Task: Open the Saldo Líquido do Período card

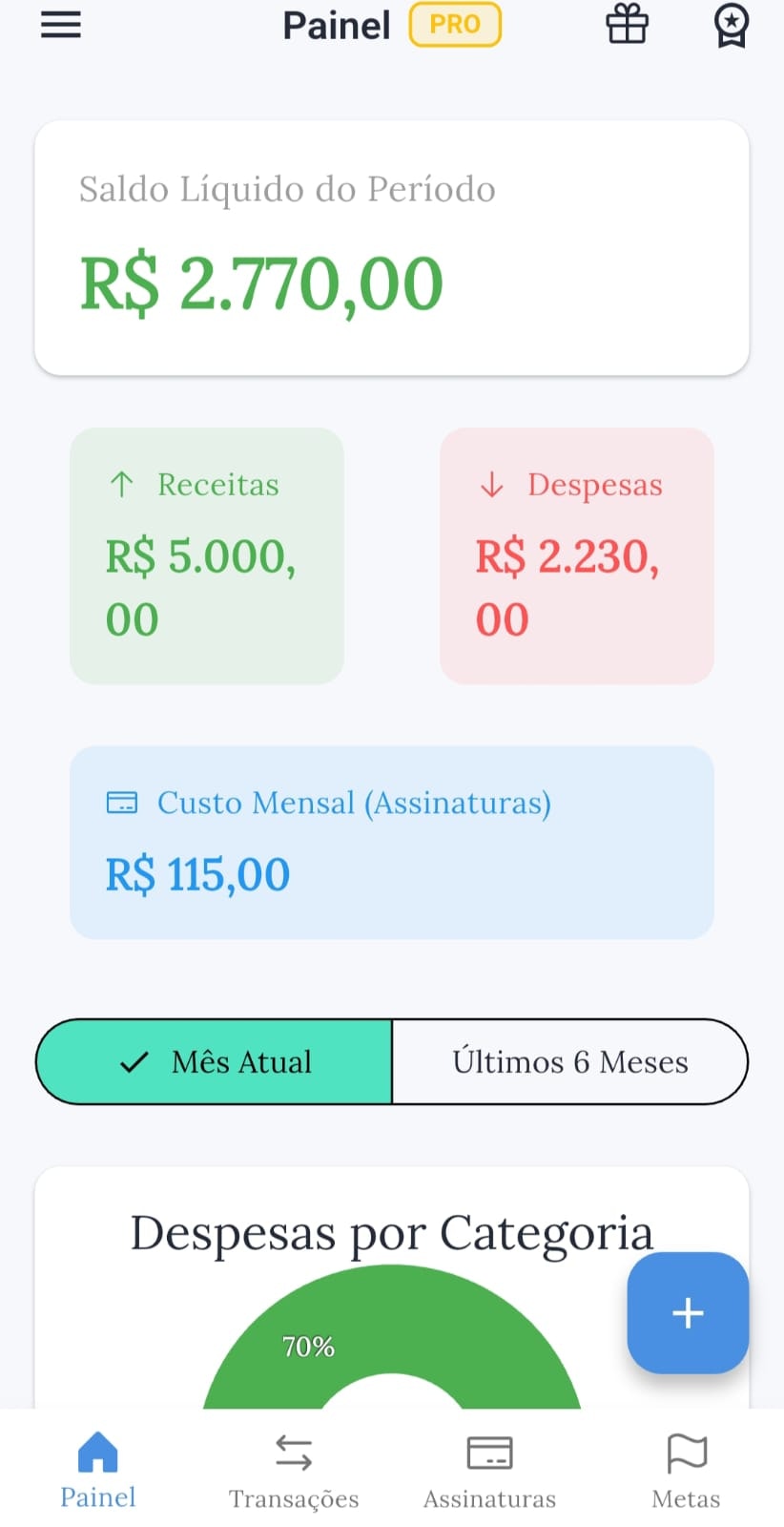Action: coord(391,245)
